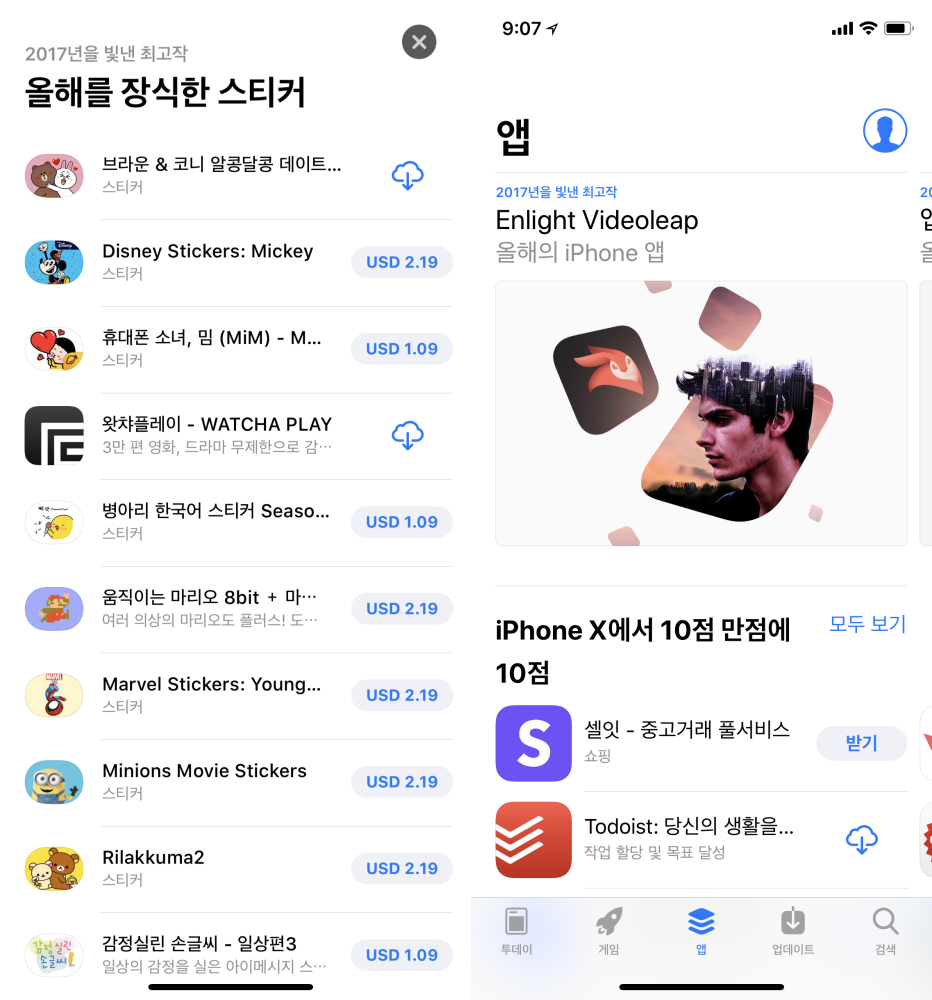
Task: Buy 움직이는 마리오 8bit for USD 2.19
Action: pyautogui.click(x=401, y=608)
